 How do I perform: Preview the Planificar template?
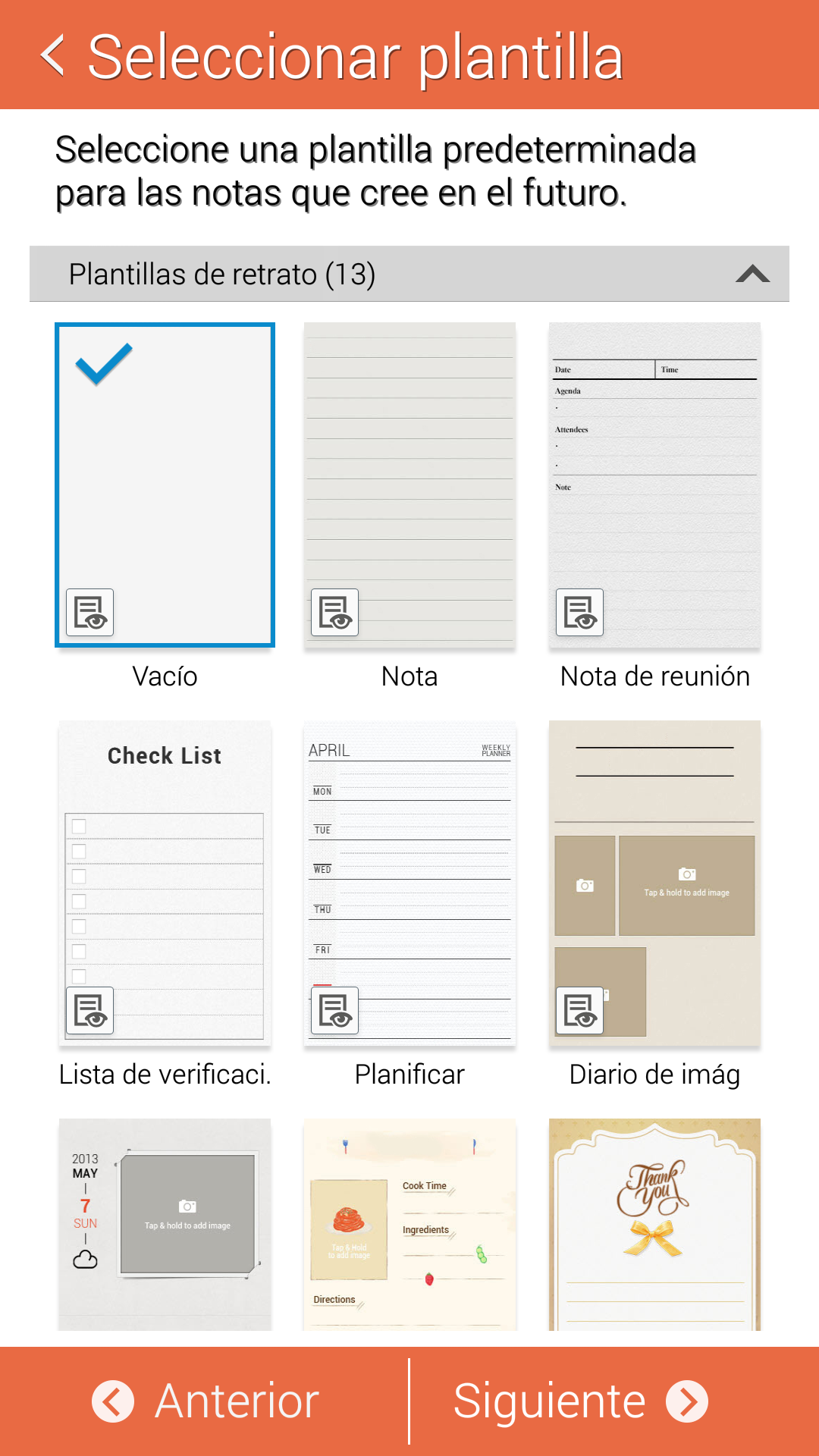(x=334, y=1010)
